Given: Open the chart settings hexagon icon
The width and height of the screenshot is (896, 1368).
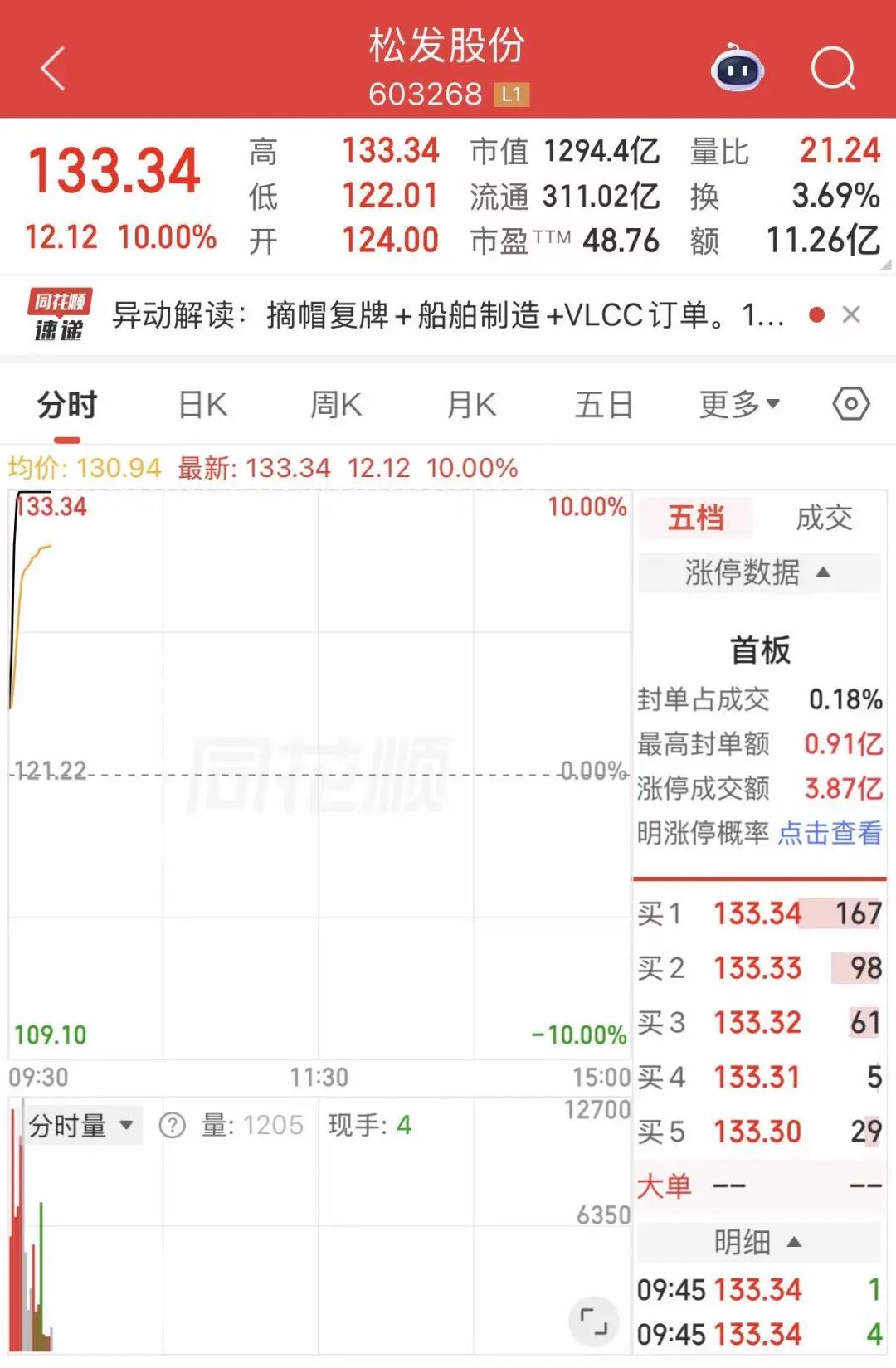Looking at the screenshot, I should 850,405.
